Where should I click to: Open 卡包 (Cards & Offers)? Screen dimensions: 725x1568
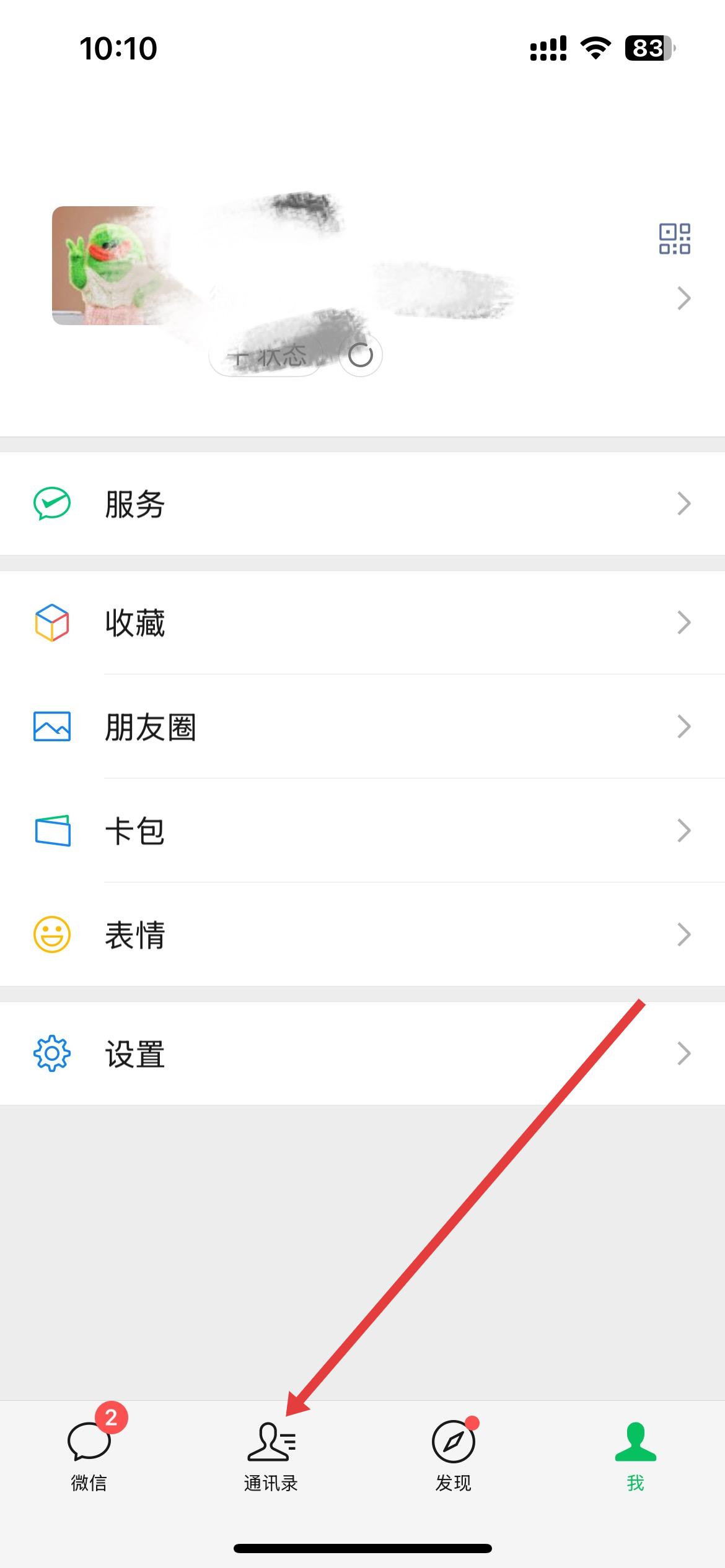tap(362, 830)
